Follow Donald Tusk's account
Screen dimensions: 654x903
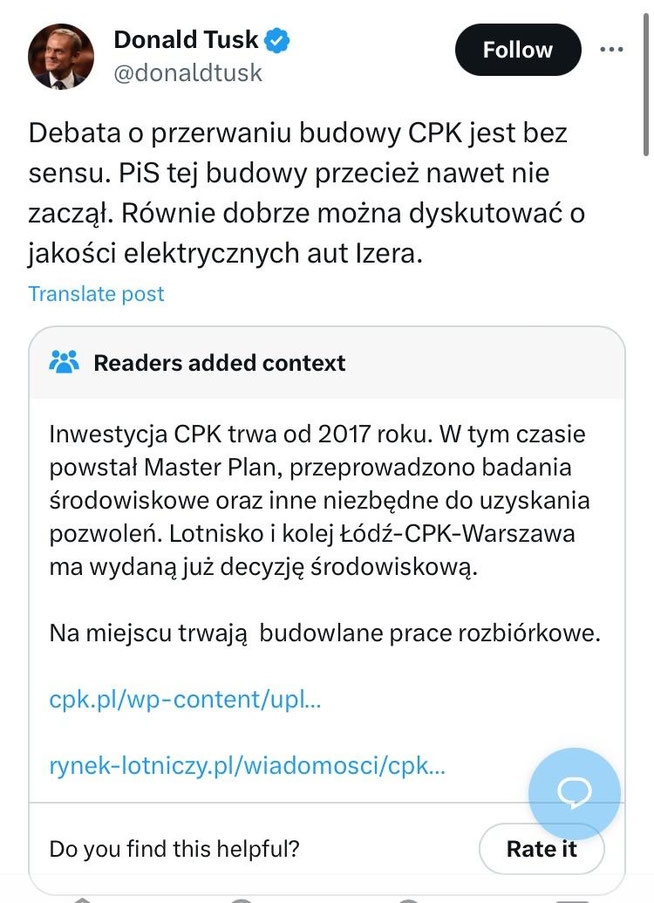pos(517,50)
